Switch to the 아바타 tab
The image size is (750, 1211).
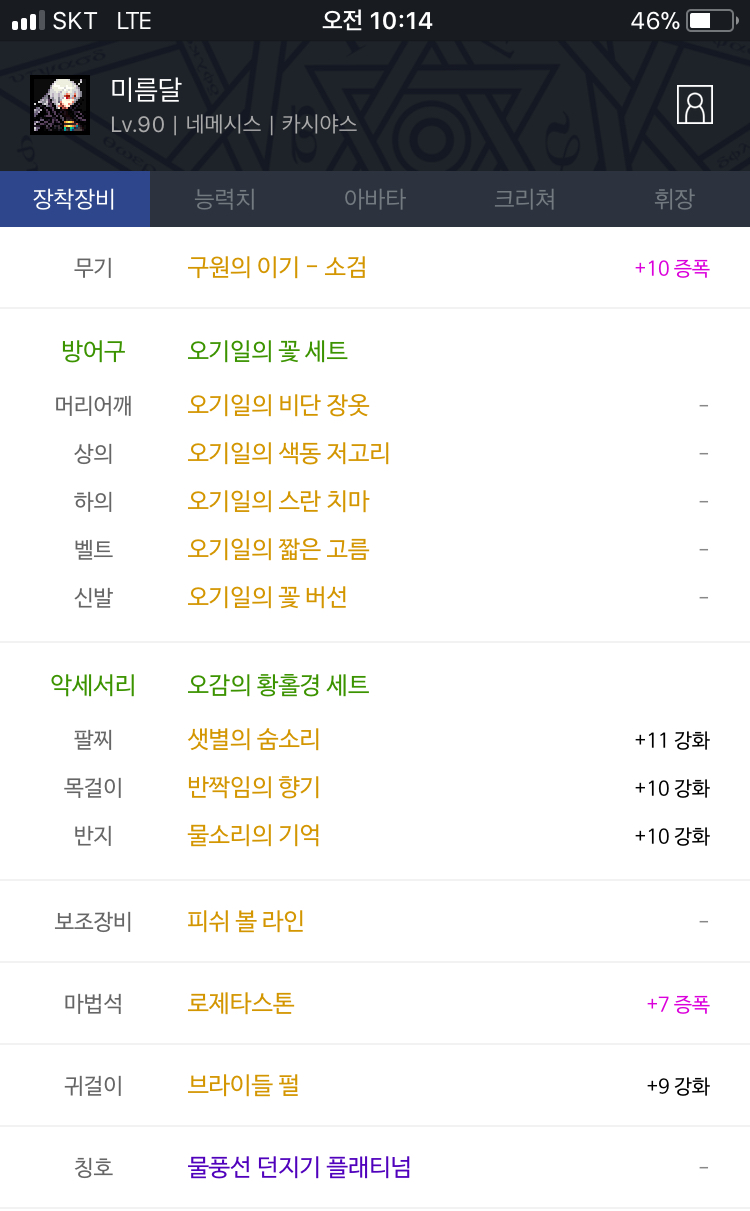[x=375, y=199]
